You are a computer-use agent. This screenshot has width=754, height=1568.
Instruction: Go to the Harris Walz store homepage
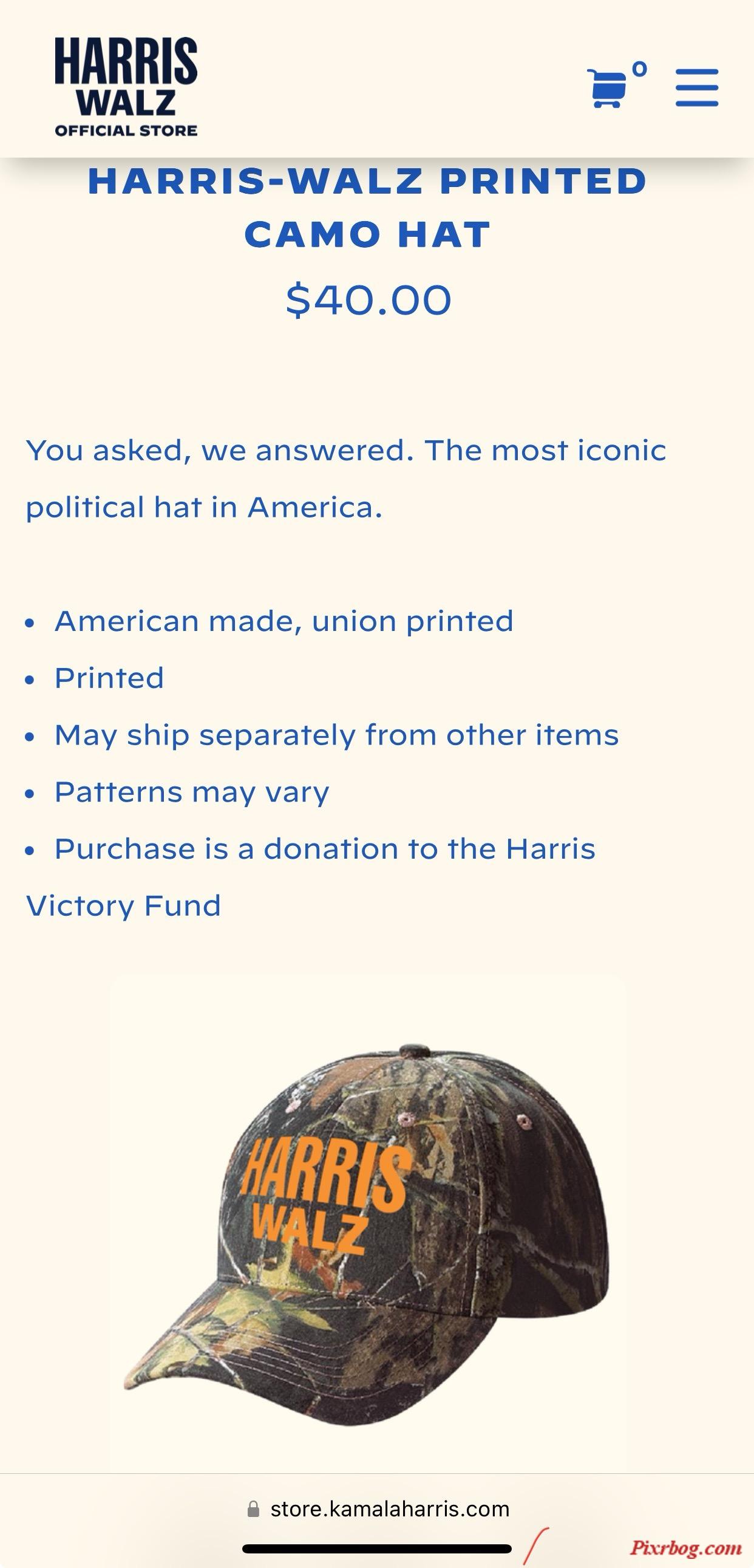126,86
